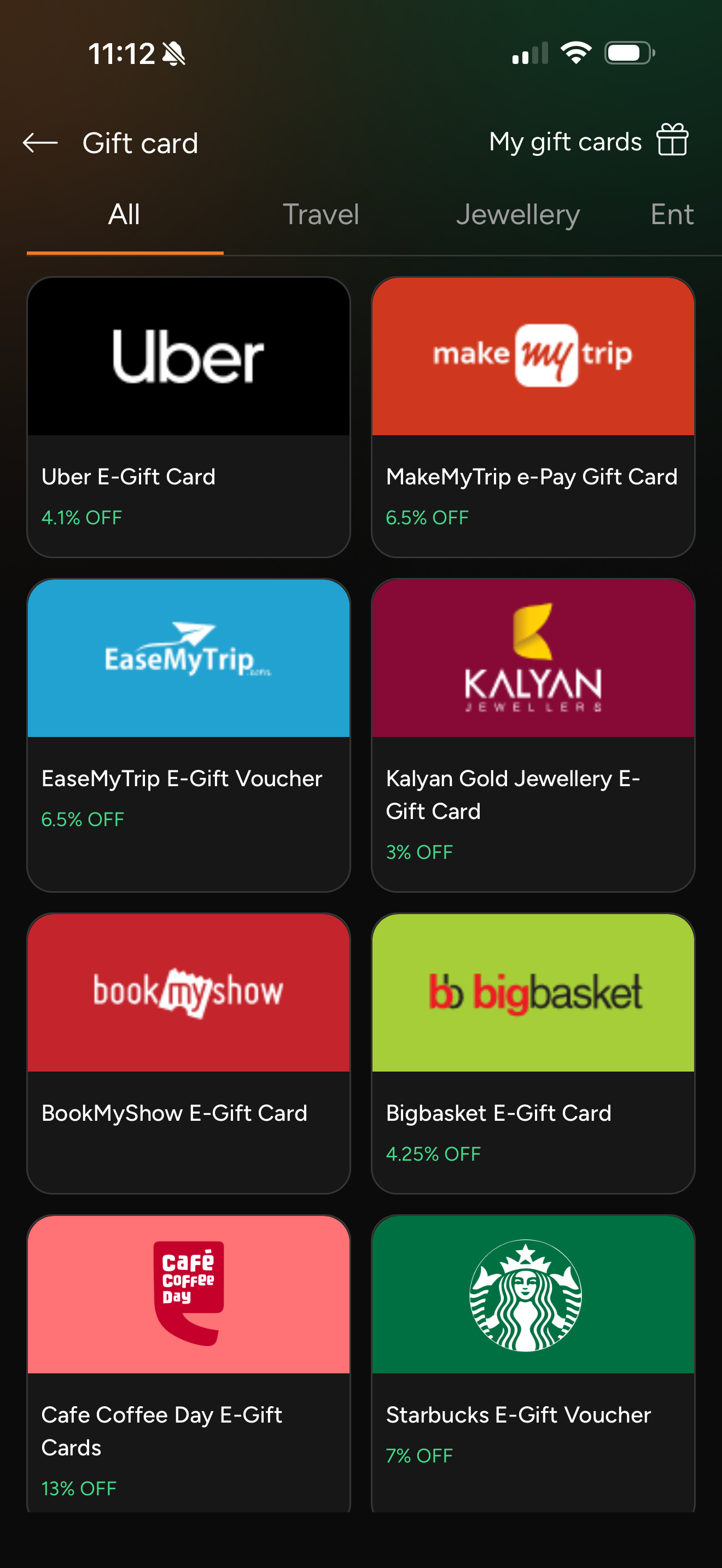722x1568 pixels.
Task: Select the Uber logo thumbnail
Action: click(x=188, y=358)
